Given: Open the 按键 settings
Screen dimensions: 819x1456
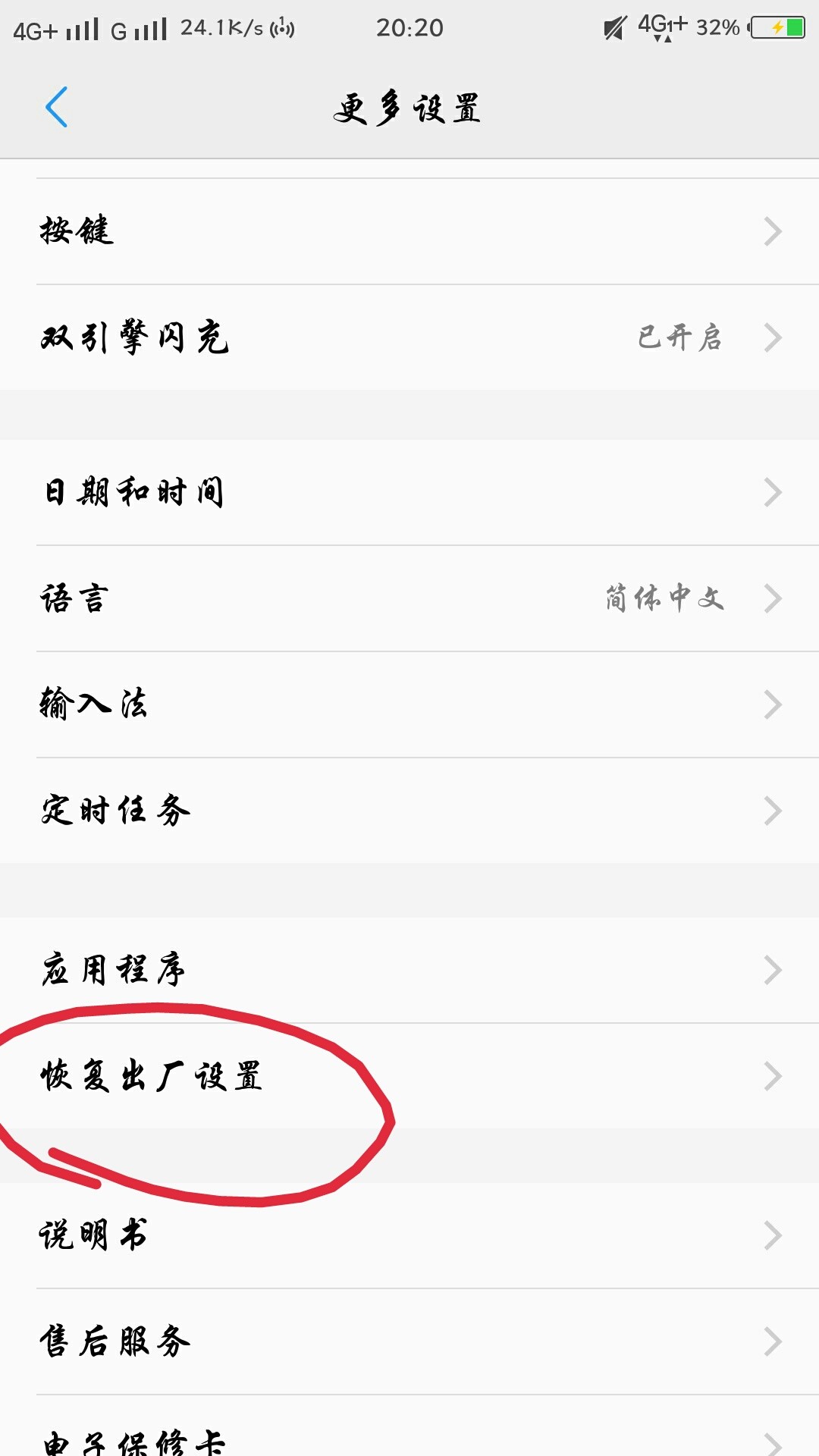Looking at the screenshot, I should (409, 231).
